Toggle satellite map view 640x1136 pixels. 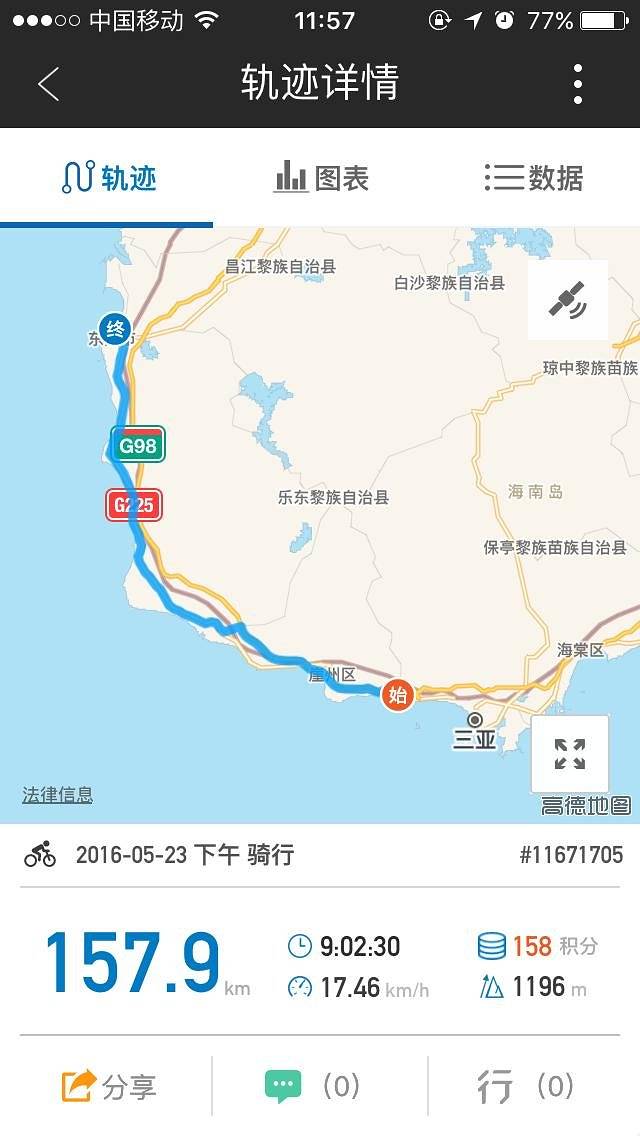point(568,300)
